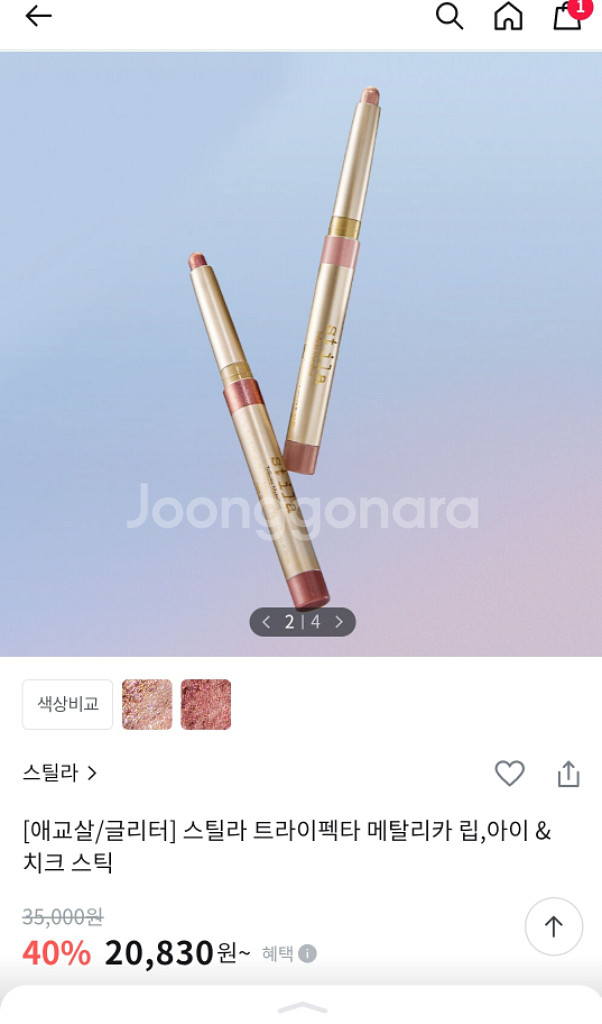Jump to top with arrow button
Image resolution: width=602 pixels, height=1024 pixels.
pos(554,926)
